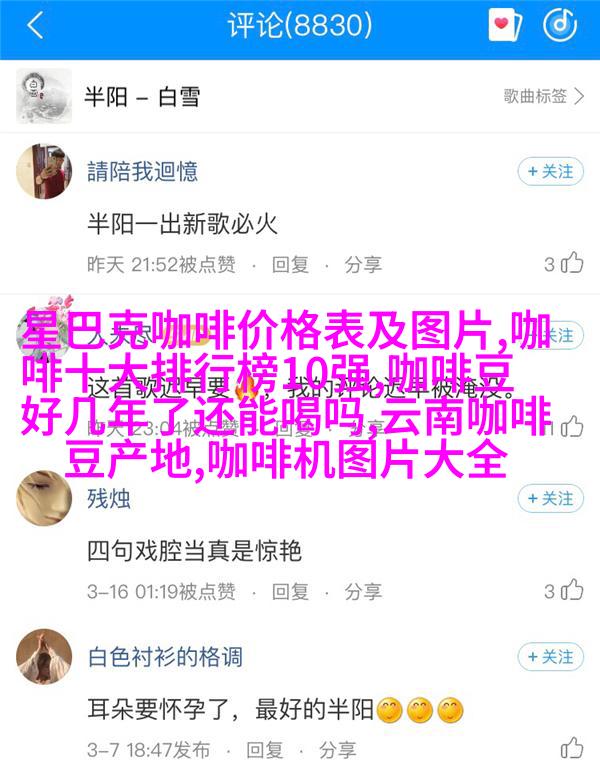Reply to comment 半阳一出新歌必火
This screenshot has width=600, height=779.
291,264
